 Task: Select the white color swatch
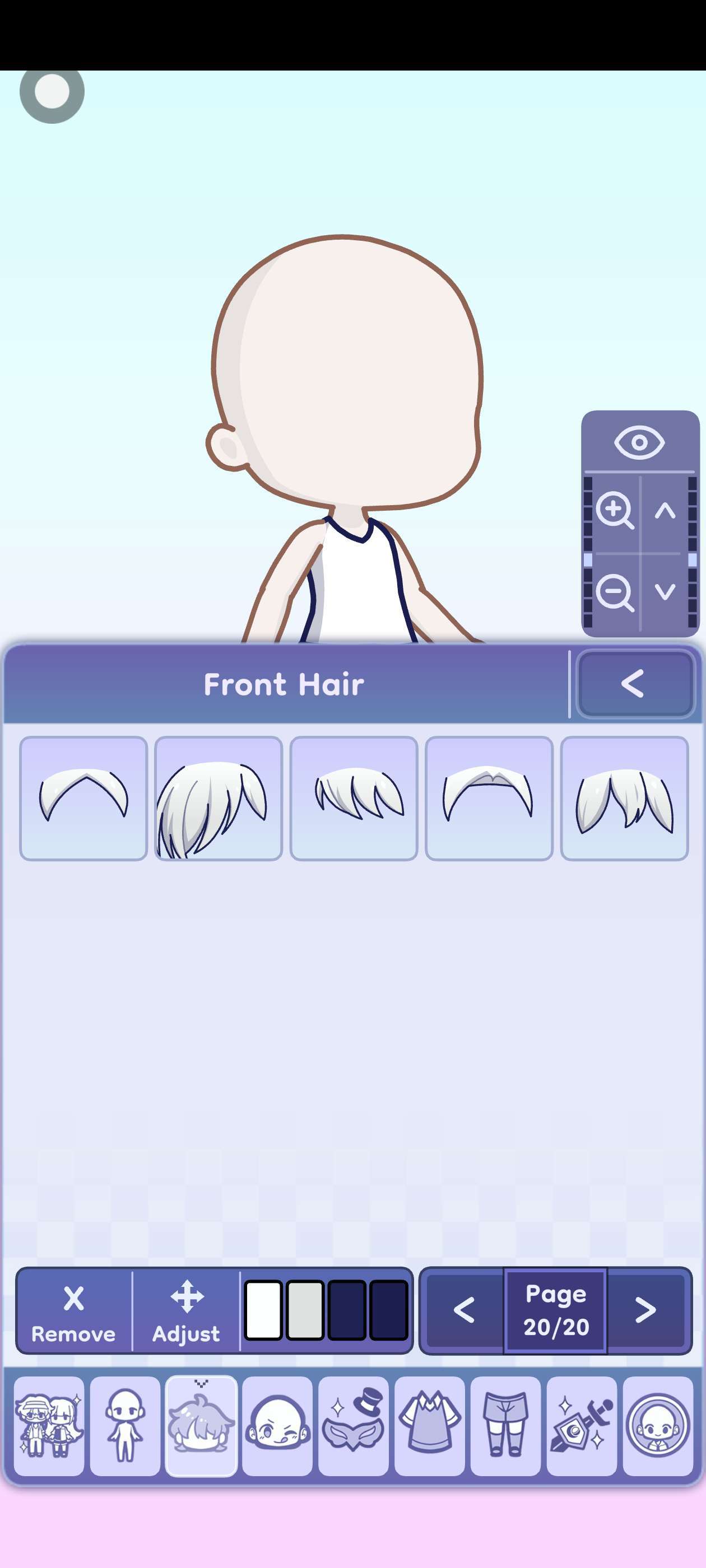point(263,1310)
